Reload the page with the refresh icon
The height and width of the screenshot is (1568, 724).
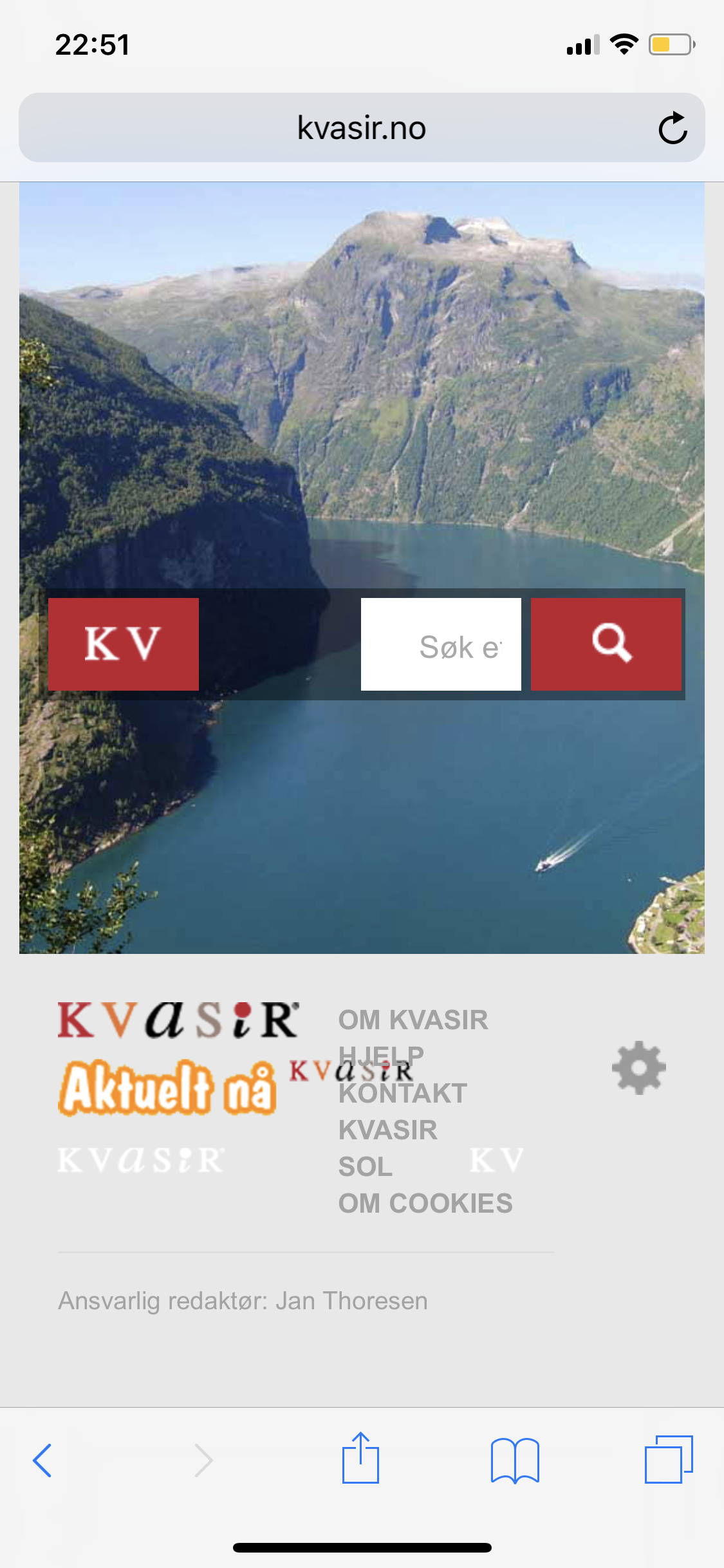pos(673,127)
